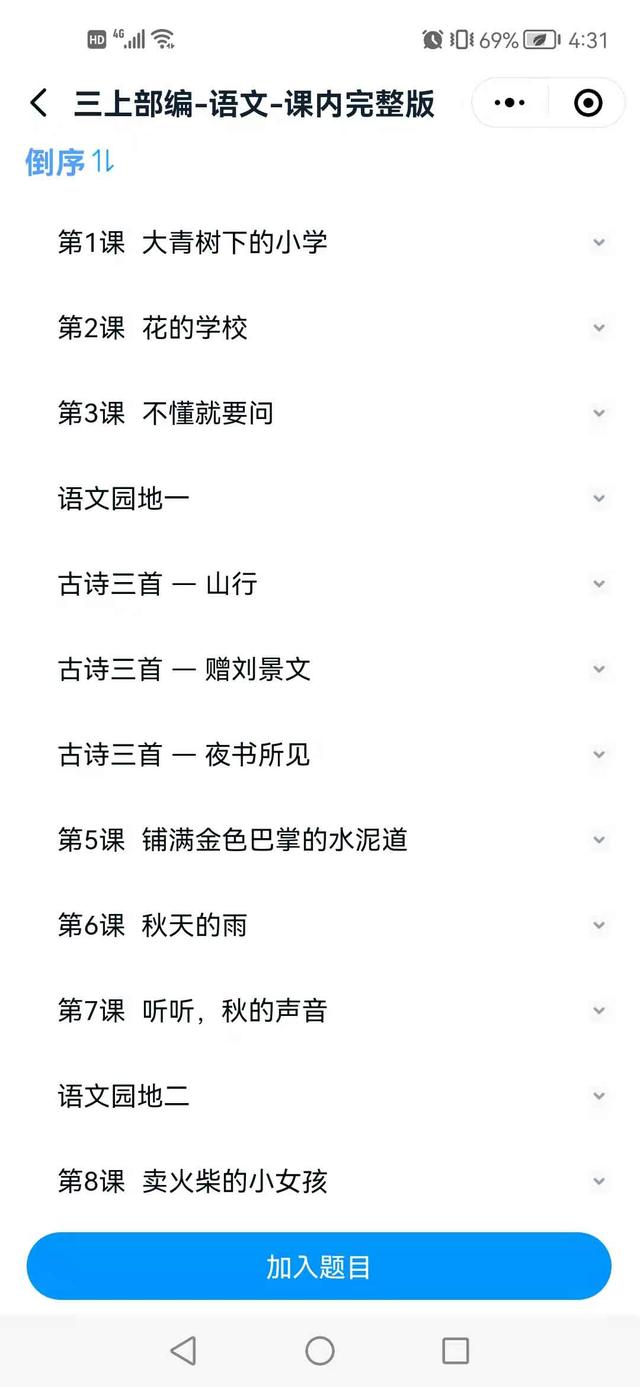Expand 第6课 秋天的雨
Screen dimensions: 640x1387
(x=320, y=925)
